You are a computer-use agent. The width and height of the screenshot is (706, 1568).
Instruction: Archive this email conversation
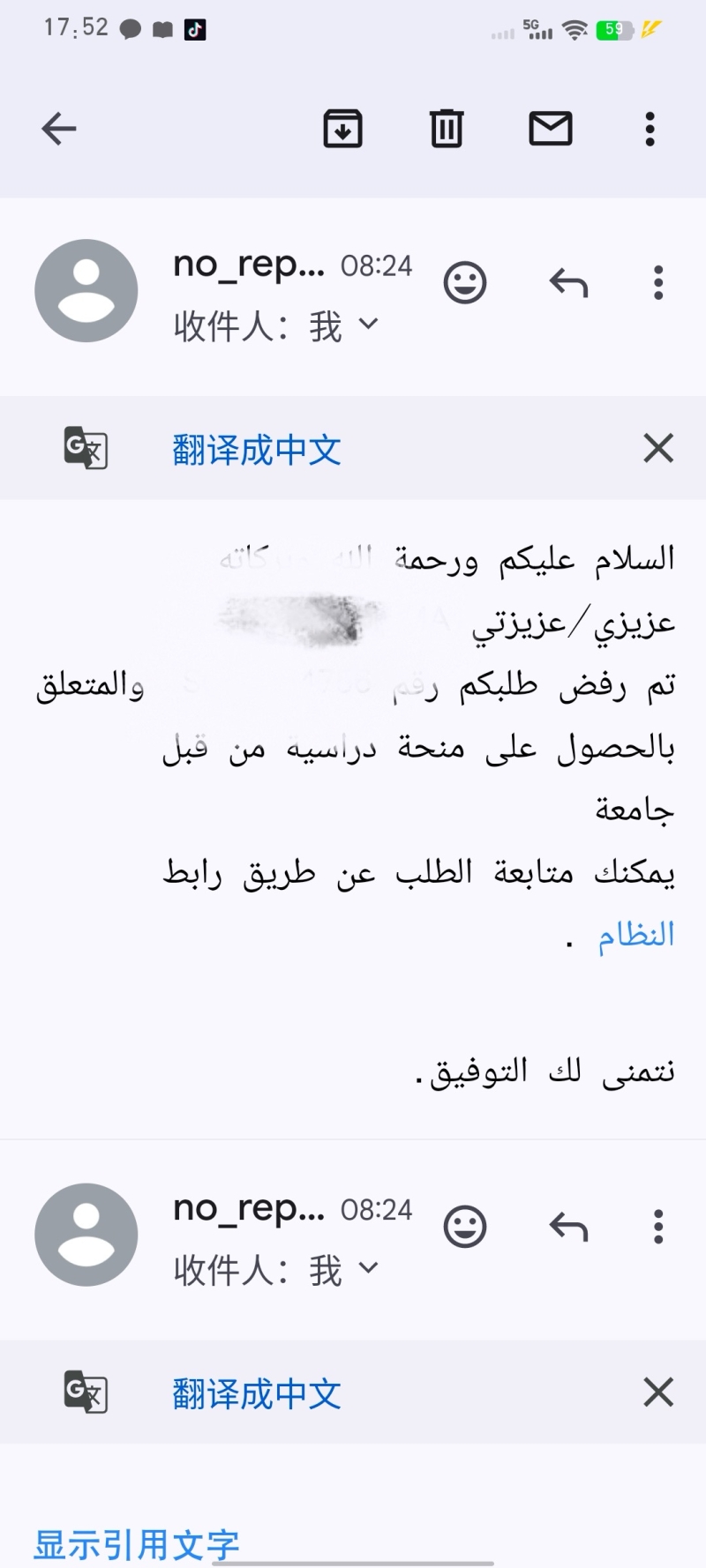(x=342, y=129)
